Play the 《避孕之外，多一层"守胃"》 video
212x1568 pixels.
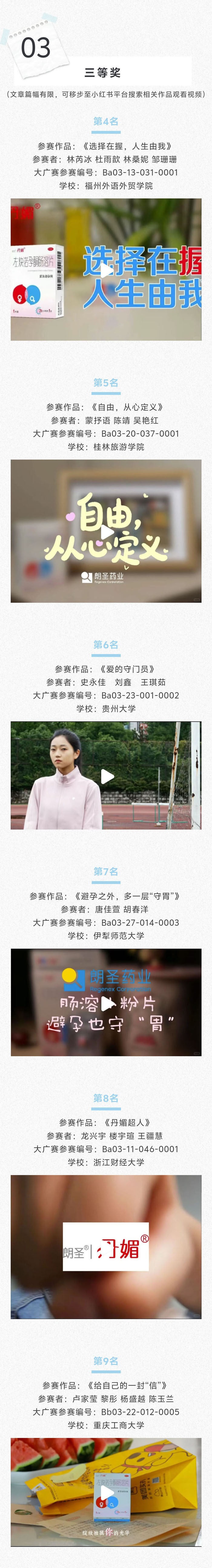click(107, 1002)
